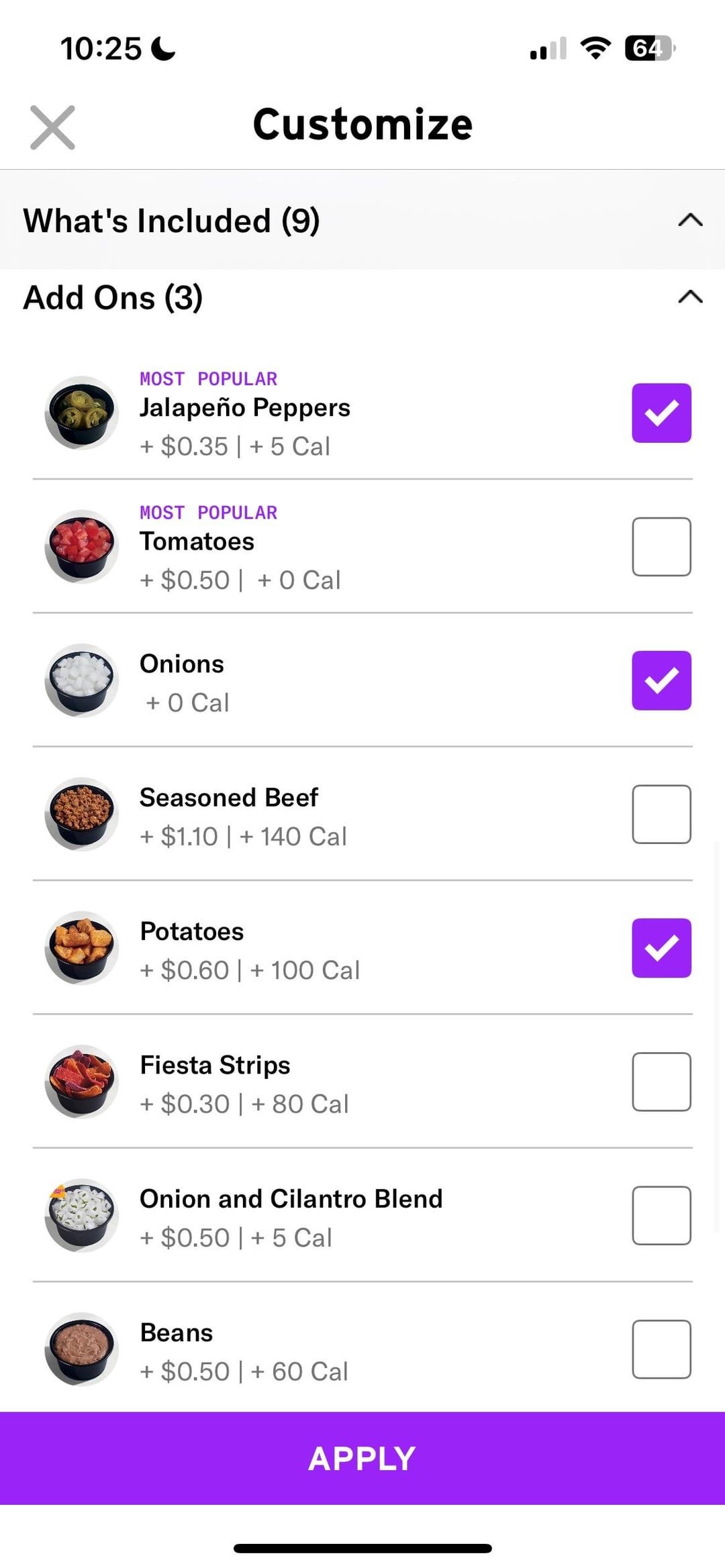
Task: Remove Potatoes by unchecking its box
Action: point(661,947)
